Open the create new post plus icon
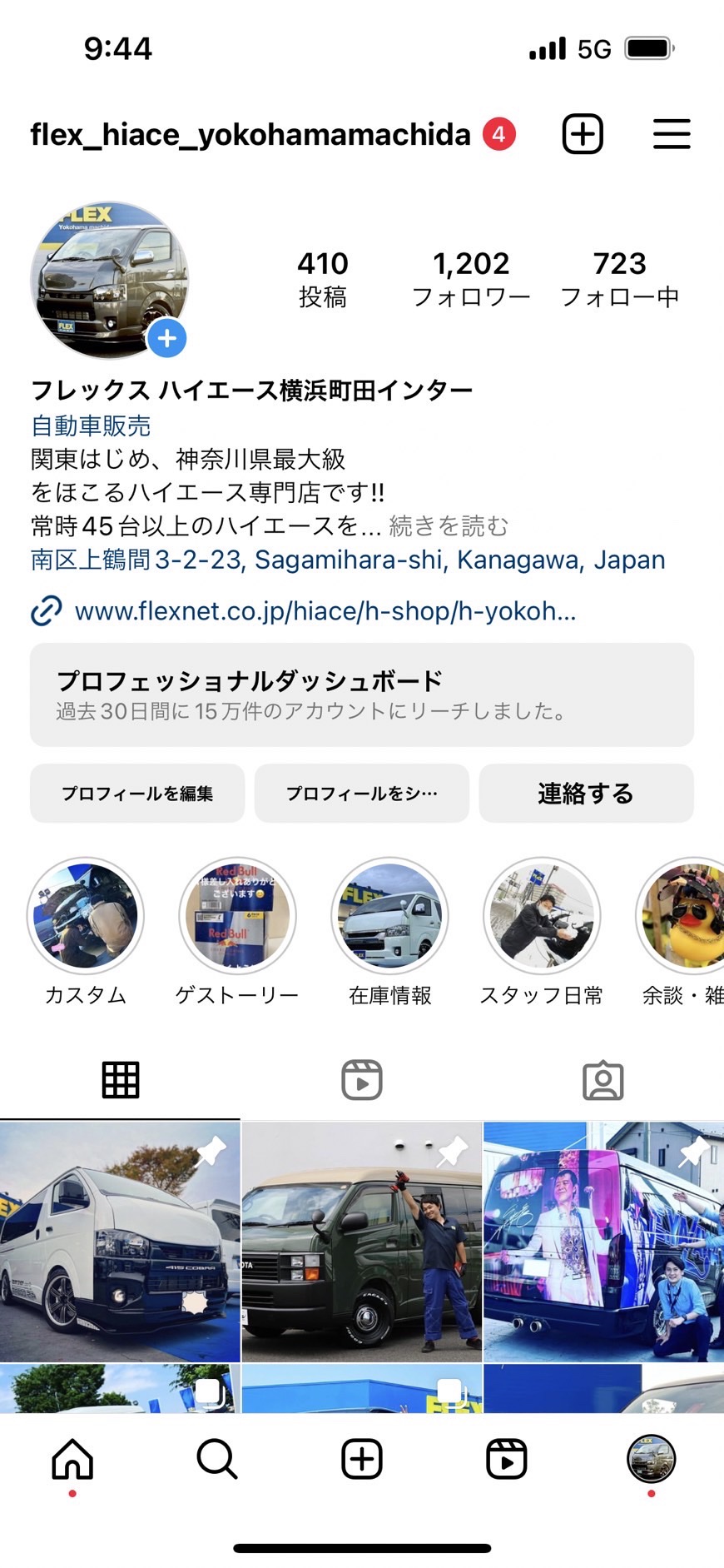 click(x=583, y=134)
